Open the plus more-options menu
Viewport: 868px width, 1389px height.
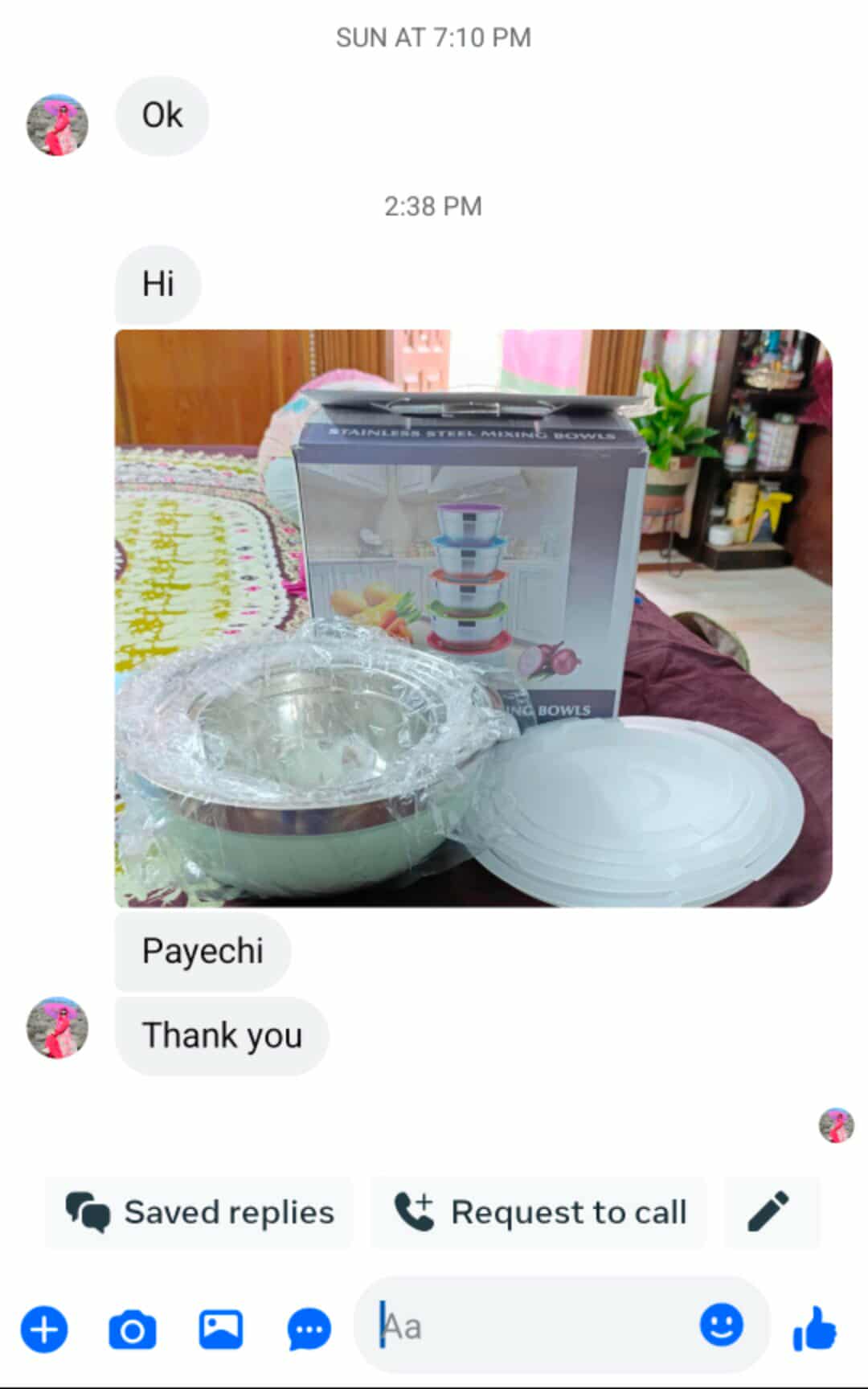[x=44, y=1330]
